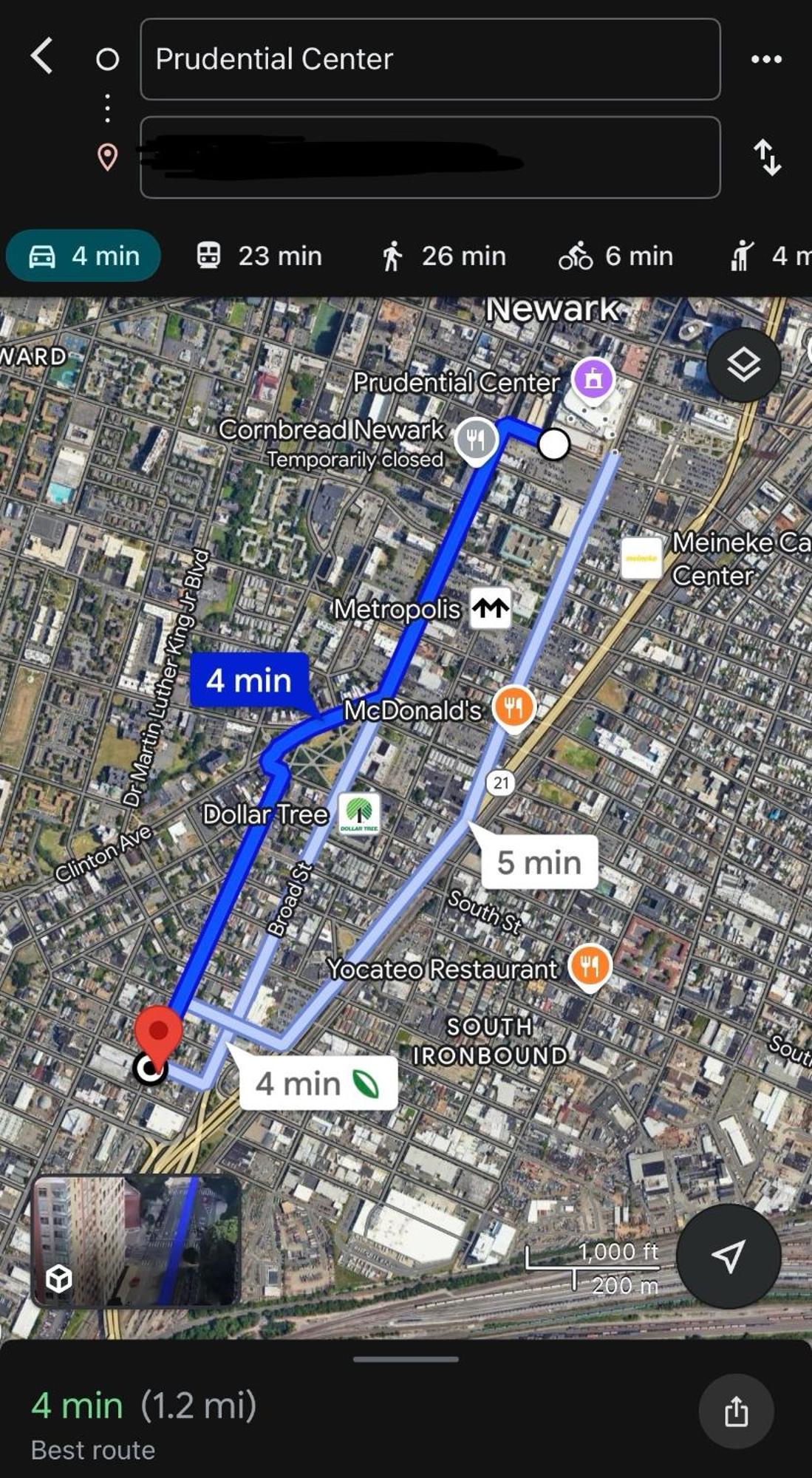
Task: Select driving mode 4 min
Action: click(x=83, y=256)
